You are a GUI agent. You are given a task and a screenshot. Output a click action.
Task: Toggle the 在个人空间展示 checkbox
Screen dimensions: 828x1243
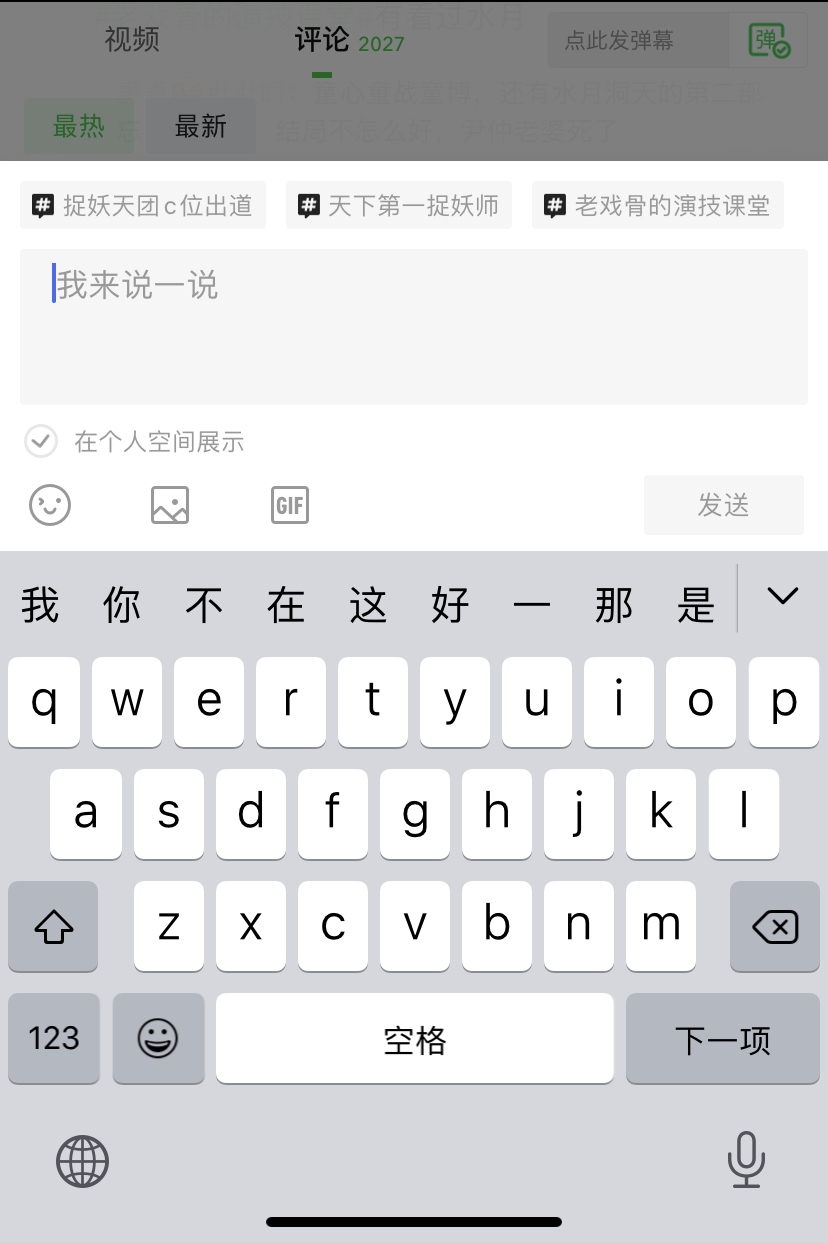(x=41, y=441)
